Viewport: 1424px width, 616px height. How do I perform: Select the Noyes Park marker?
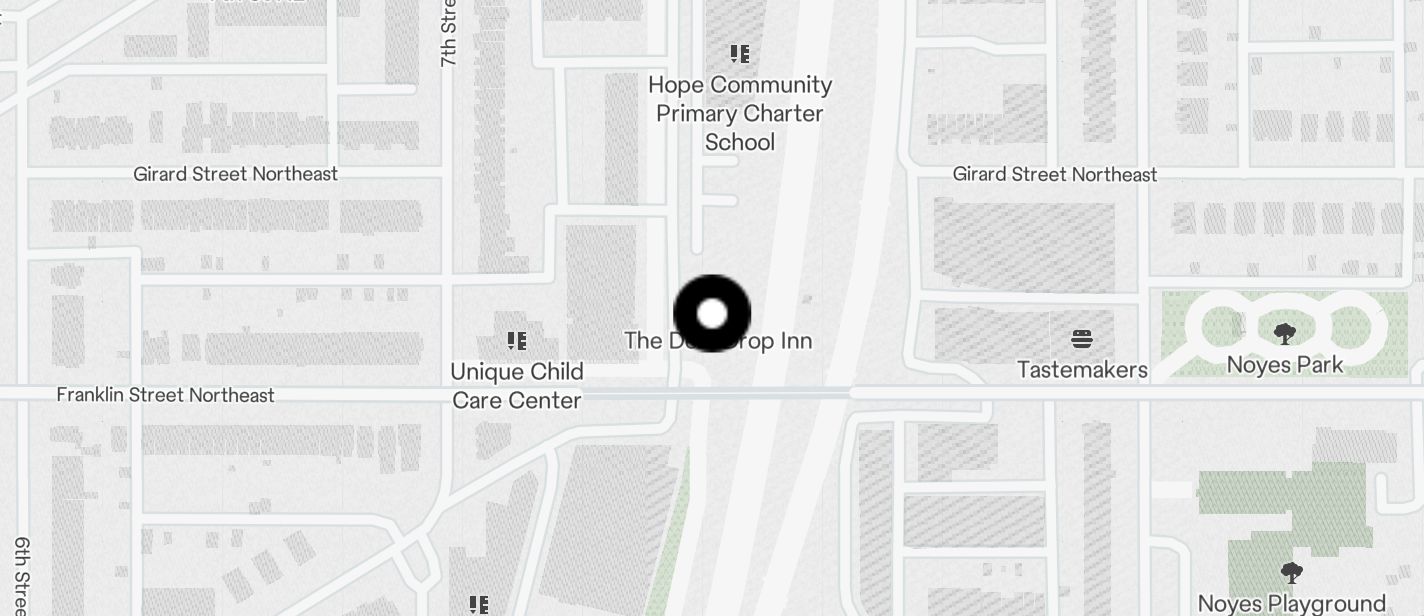(x=1284, y=334)
